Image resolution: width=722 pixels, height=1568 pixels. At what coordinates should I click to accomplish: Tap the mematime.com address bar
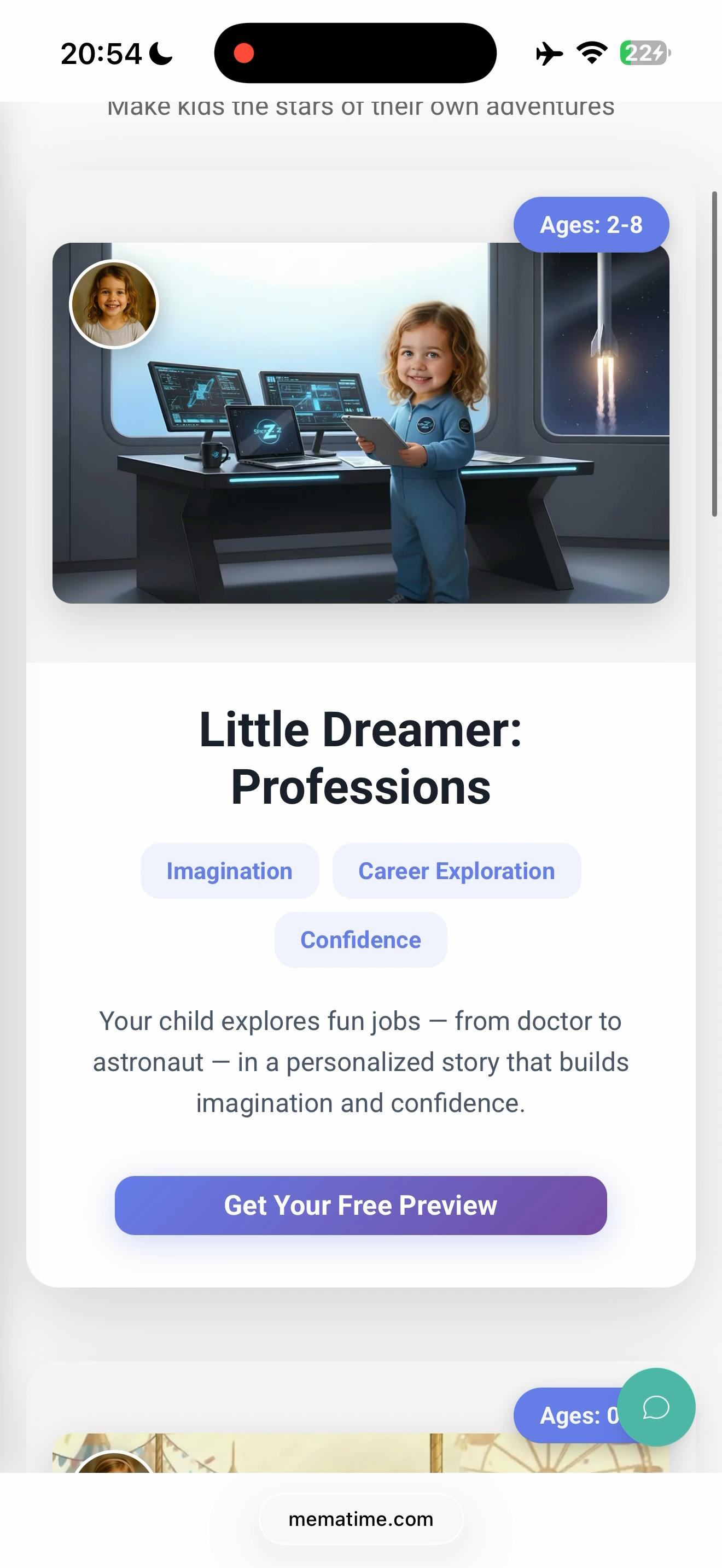pyautogui.click(x=360, y=1519)
